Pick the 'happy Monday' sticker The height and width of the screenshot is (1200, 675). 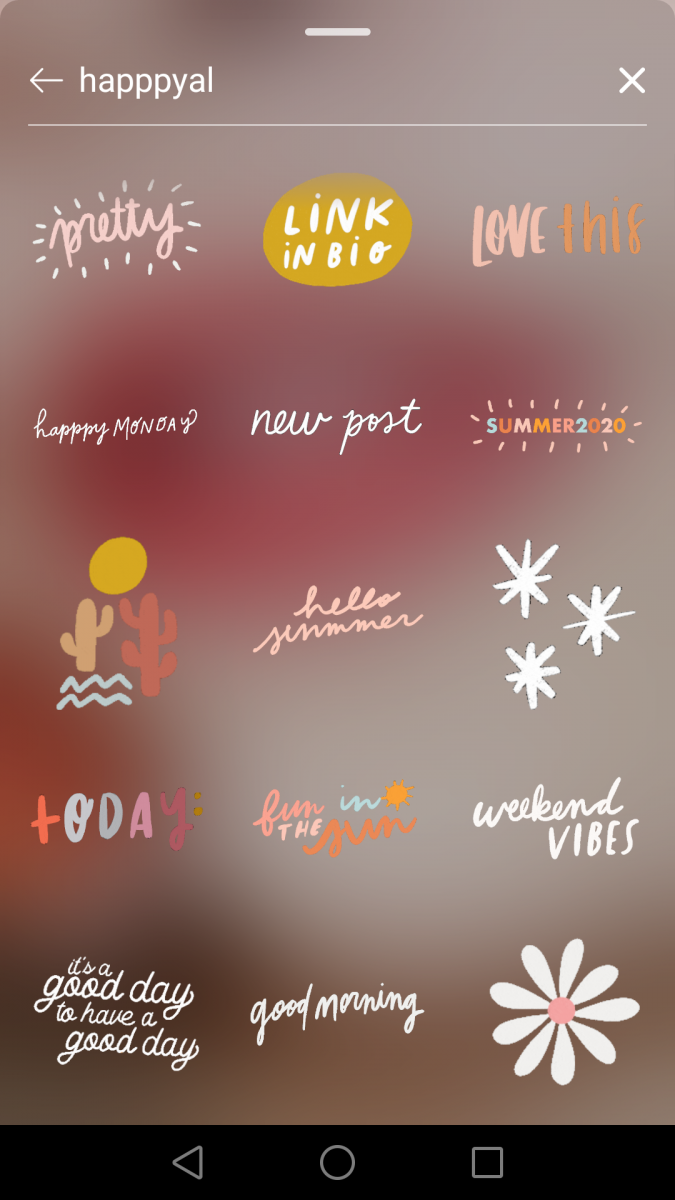pyautogui.click(x=115, y=425)
